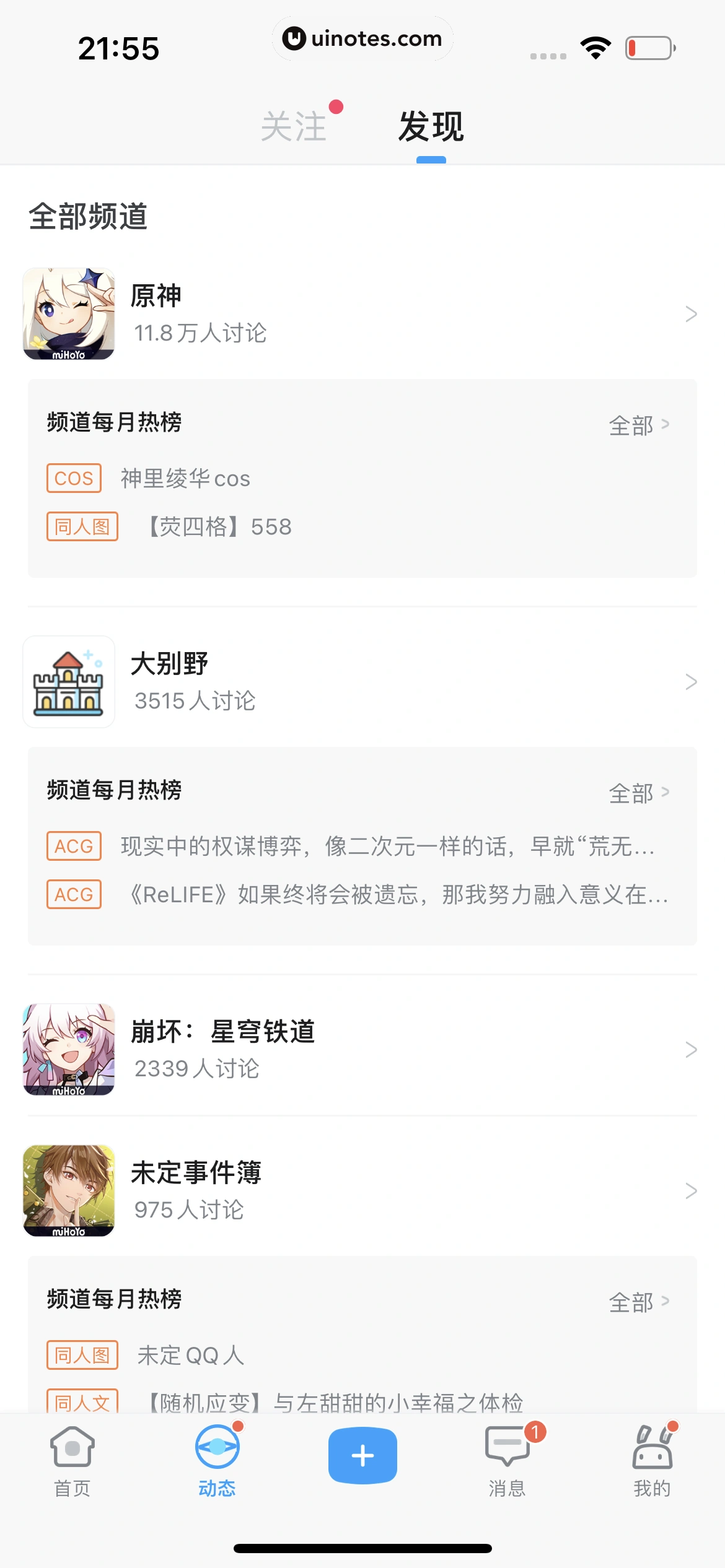Open the 原神 channel
Screen dimensions: 725x1568
pyautogui.click(x=359, y=314)
